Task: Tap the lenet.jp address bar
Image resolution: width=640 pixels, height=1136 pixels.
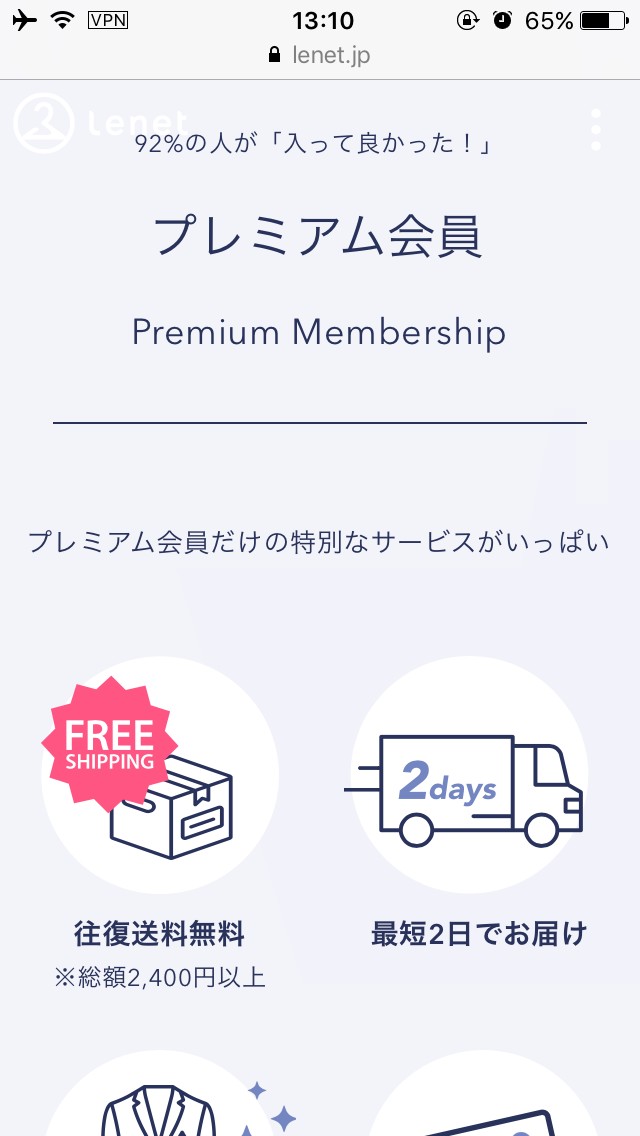Action: pos(320,55)
